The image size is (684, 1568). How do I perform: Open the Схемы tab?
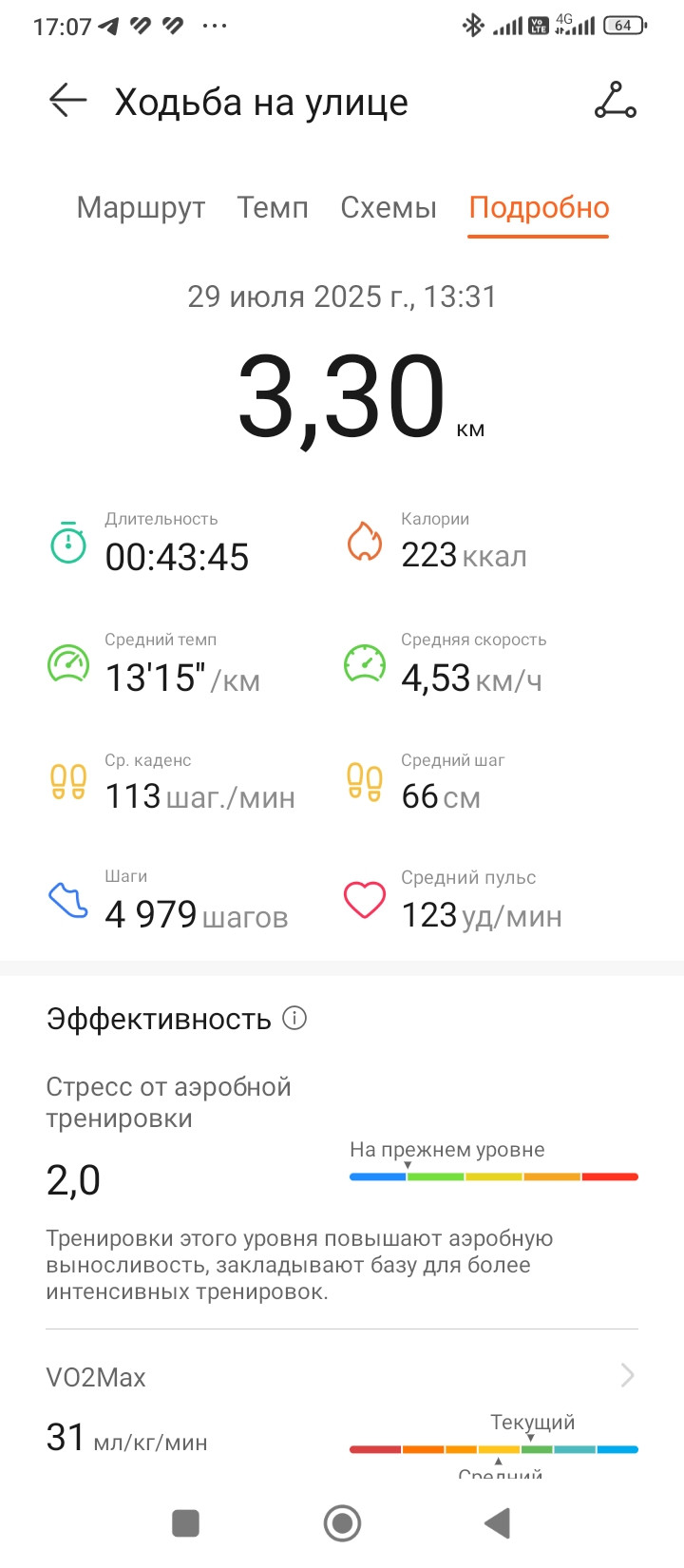point(389,207)
